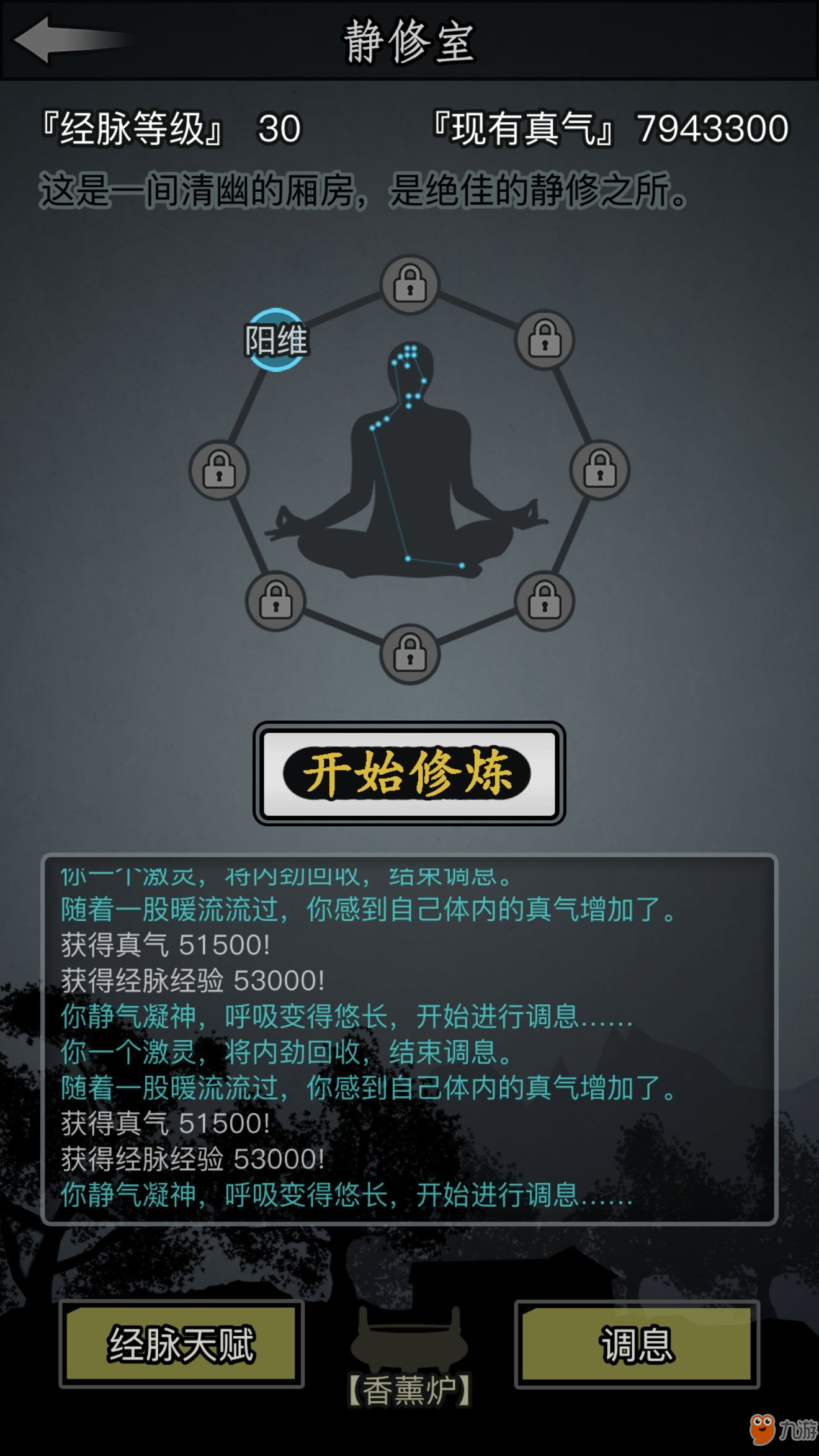The image size is (819, 1456).
Task: Open the 香薰炉 incense burner
Action: point(409,1357)
